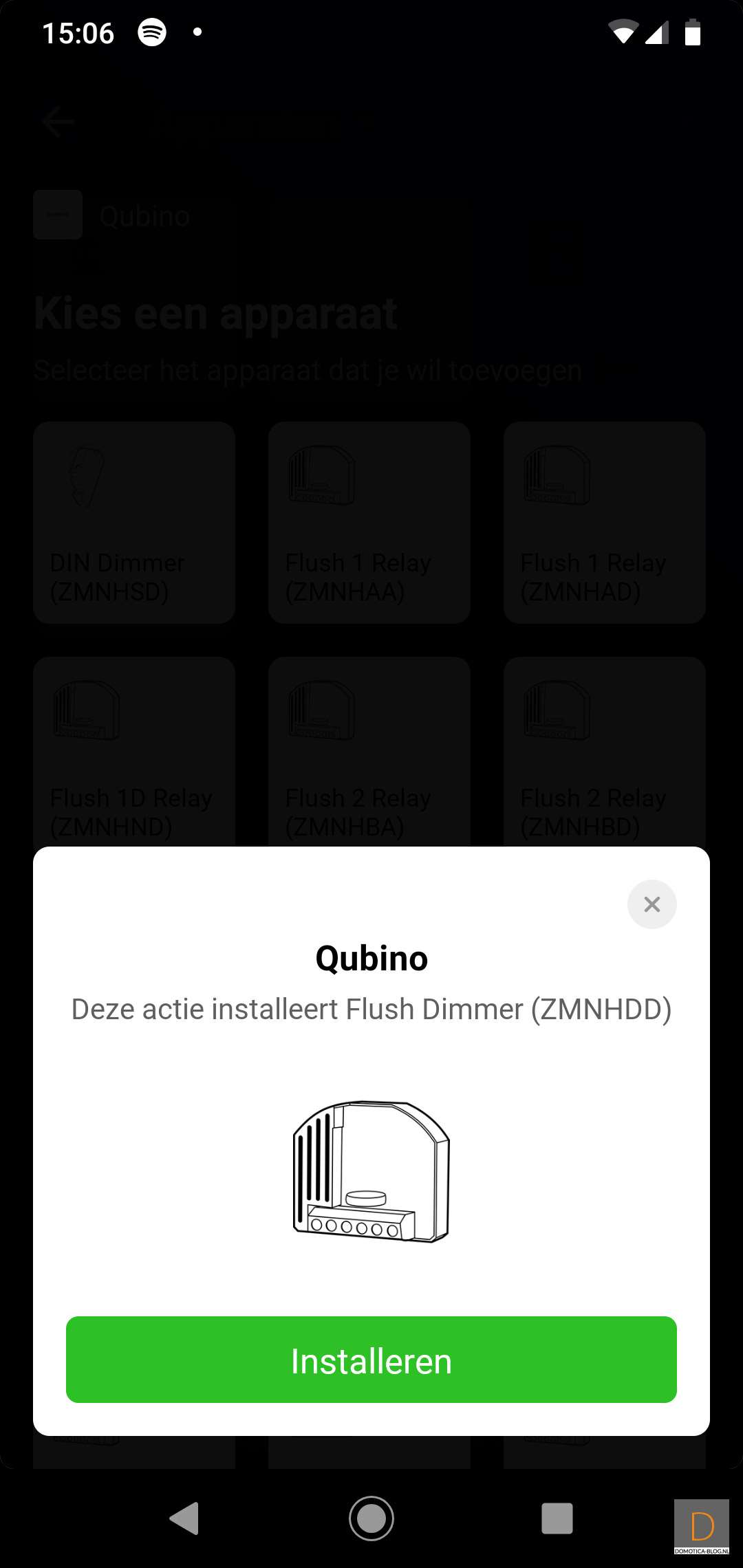Tap the green Installeren button
743x1568 pixels.
pyautogui.click(x=371, y=1360)
